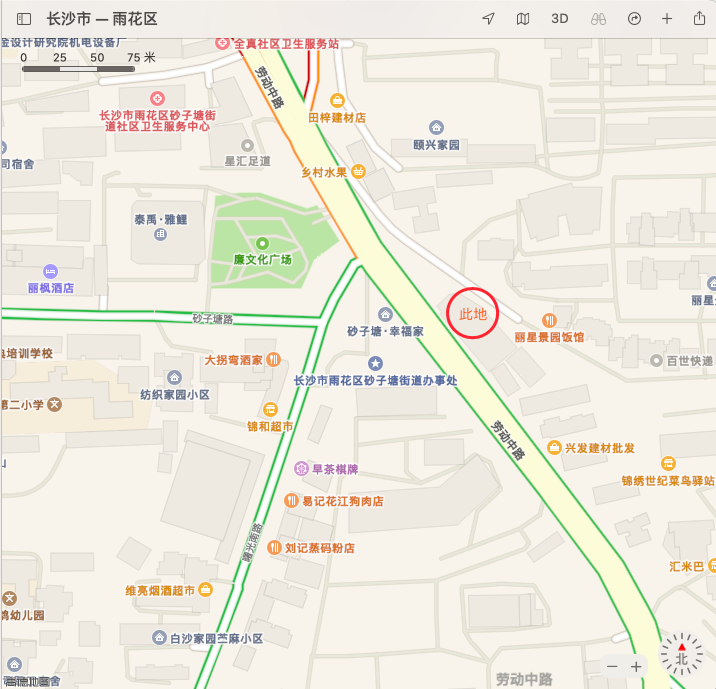Open the 丽星景园饭馆 restaurant pin

pyautogui.click(x=549, y=320)
